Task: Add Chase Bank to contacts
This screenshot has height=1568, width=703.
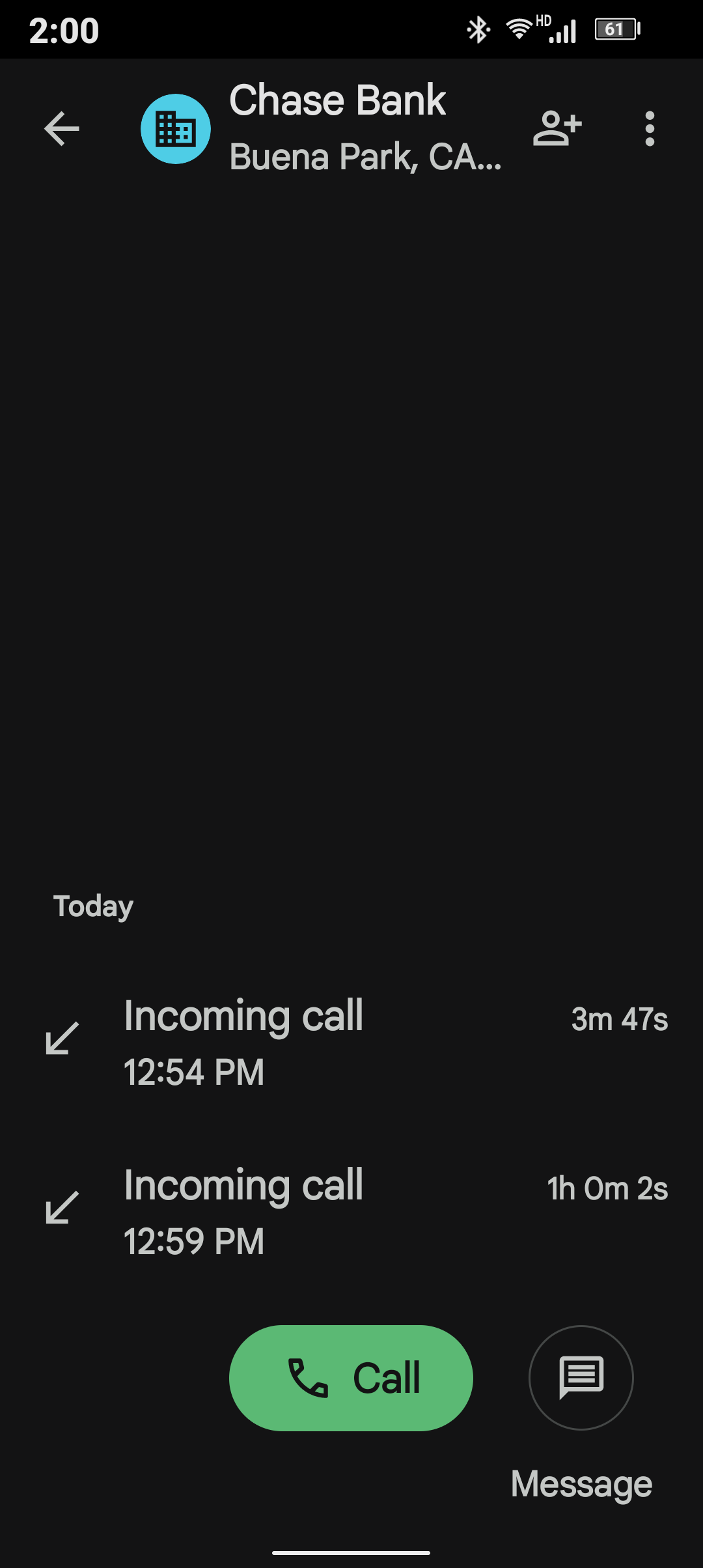Action: pos(557,128)
